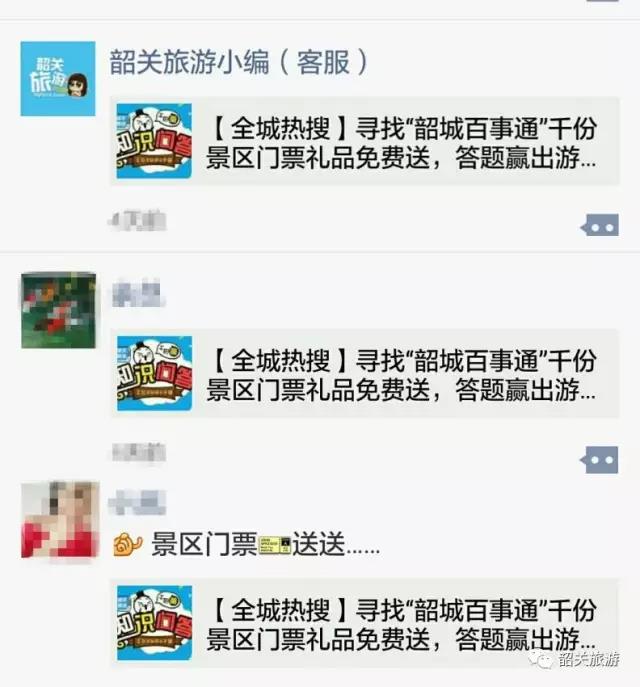Tap 韶关旅游小编's avatar picture

(x=58, y=79)
